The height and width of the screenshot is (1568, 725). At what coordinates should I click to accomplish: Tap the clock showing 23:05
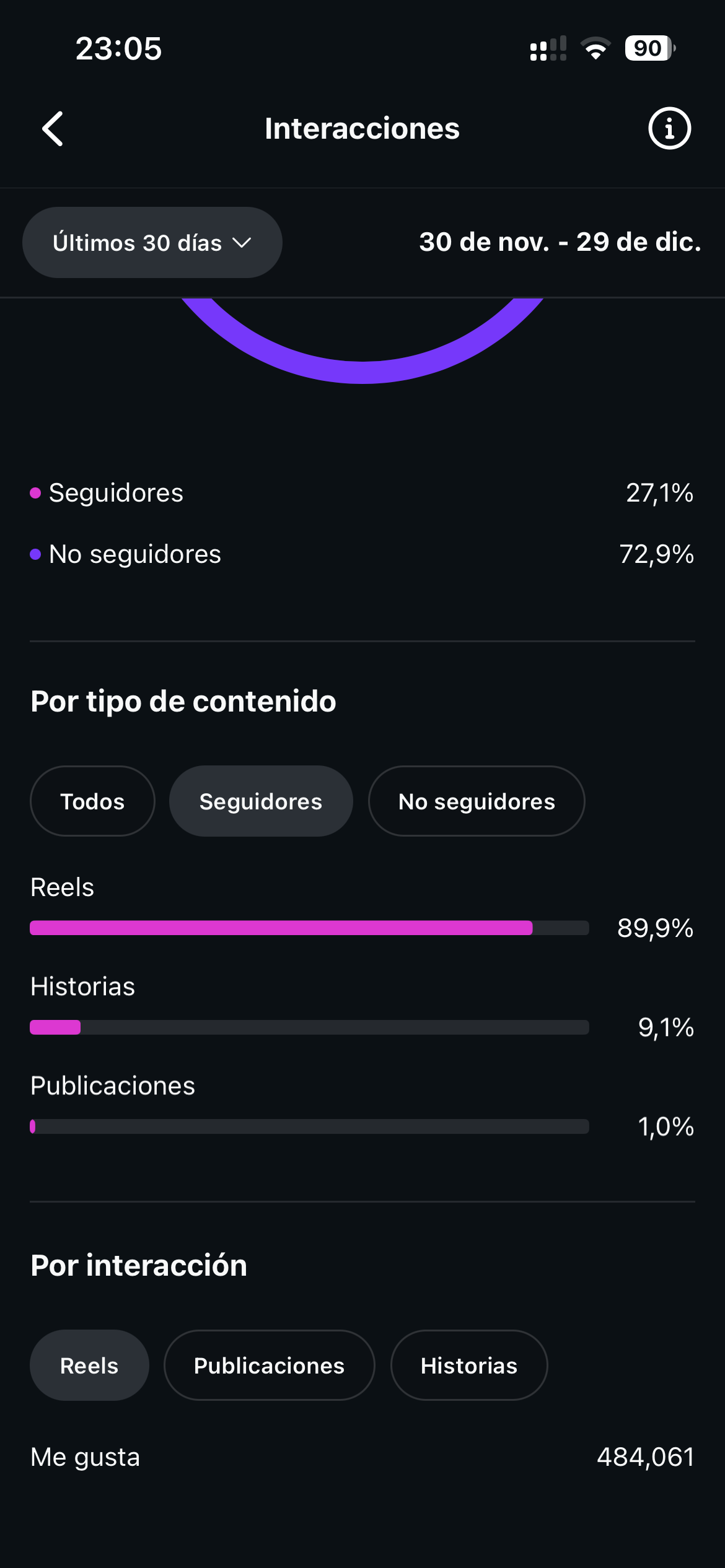118,48
